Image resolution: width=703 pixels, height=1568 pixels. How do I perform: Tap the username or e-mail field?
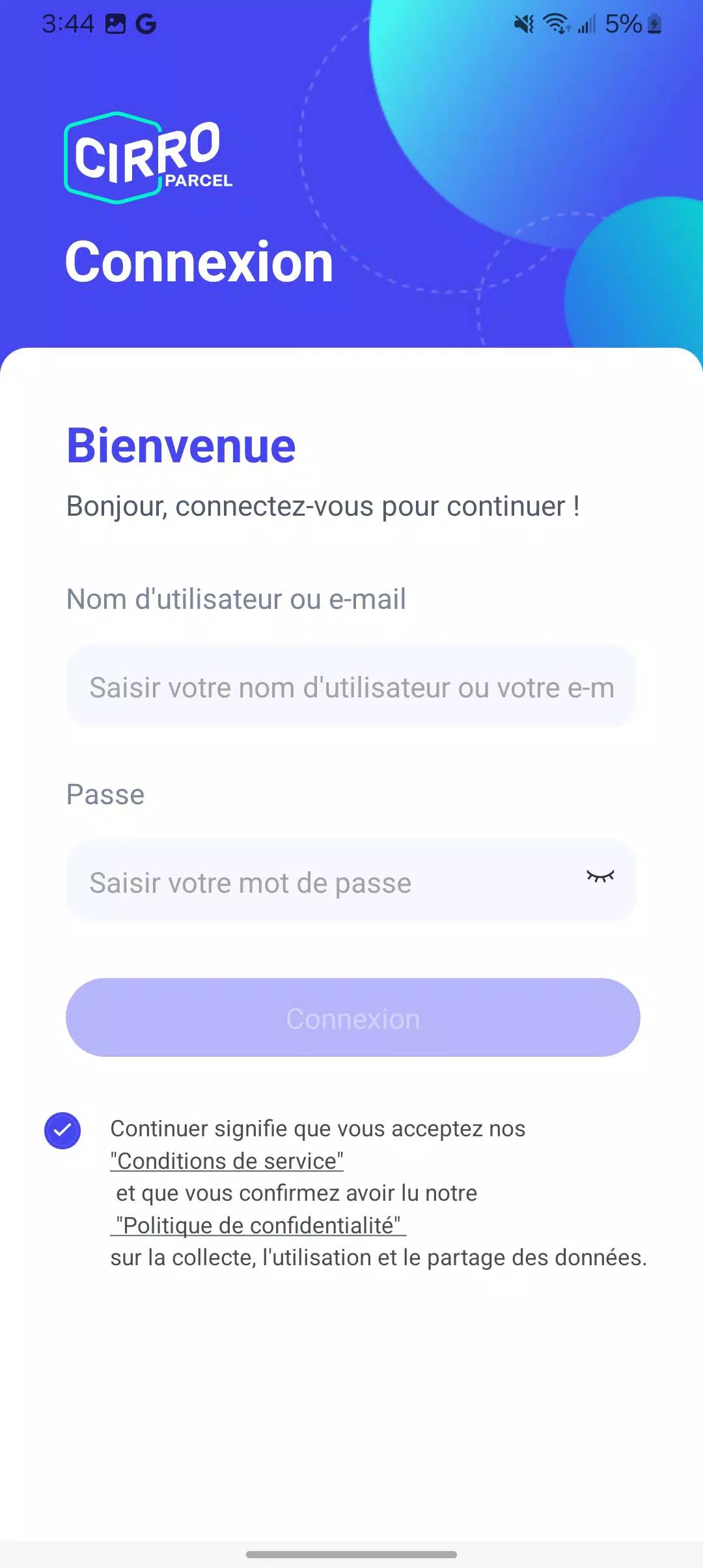(x=351, y=687)
